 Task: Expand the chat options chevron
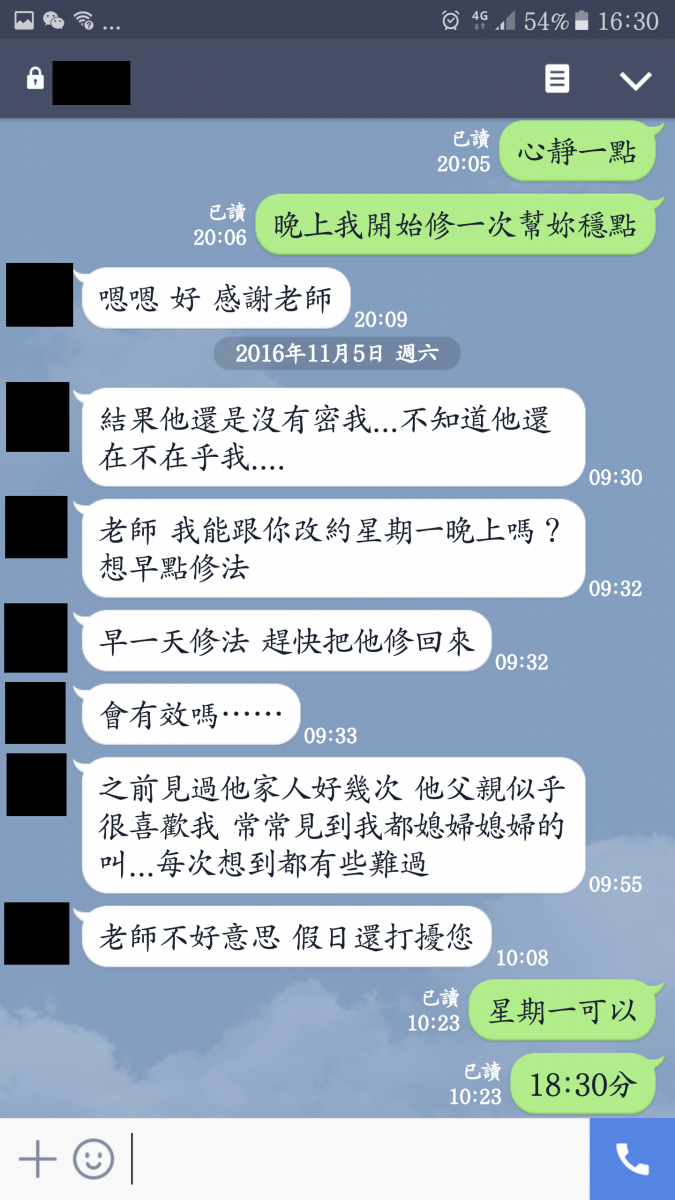click(635, 81)
